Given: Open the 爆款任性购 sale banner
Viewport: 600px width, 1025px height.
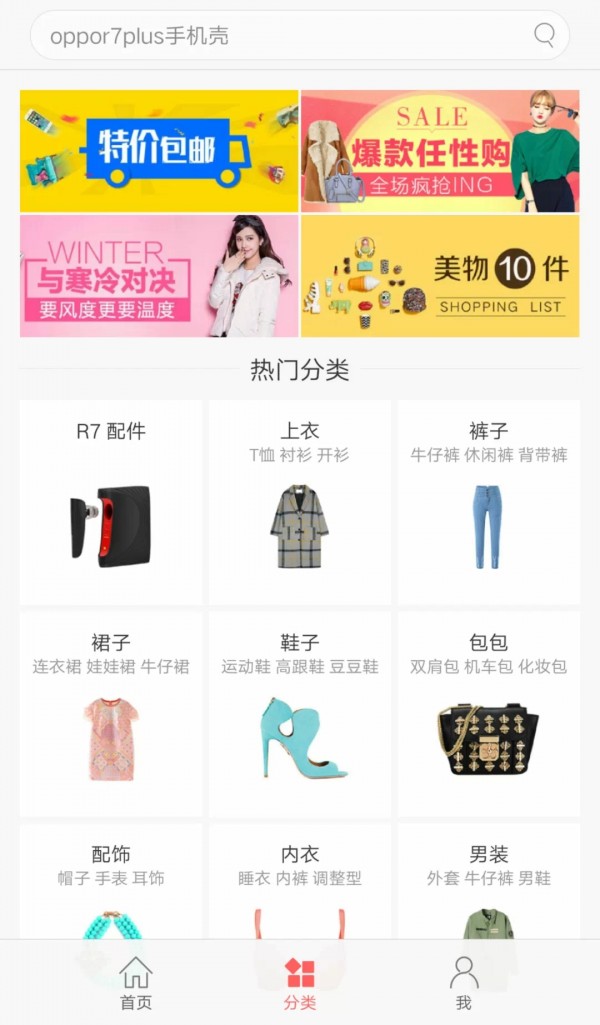Looking at the screenshot, I should [x=440, y=151].
